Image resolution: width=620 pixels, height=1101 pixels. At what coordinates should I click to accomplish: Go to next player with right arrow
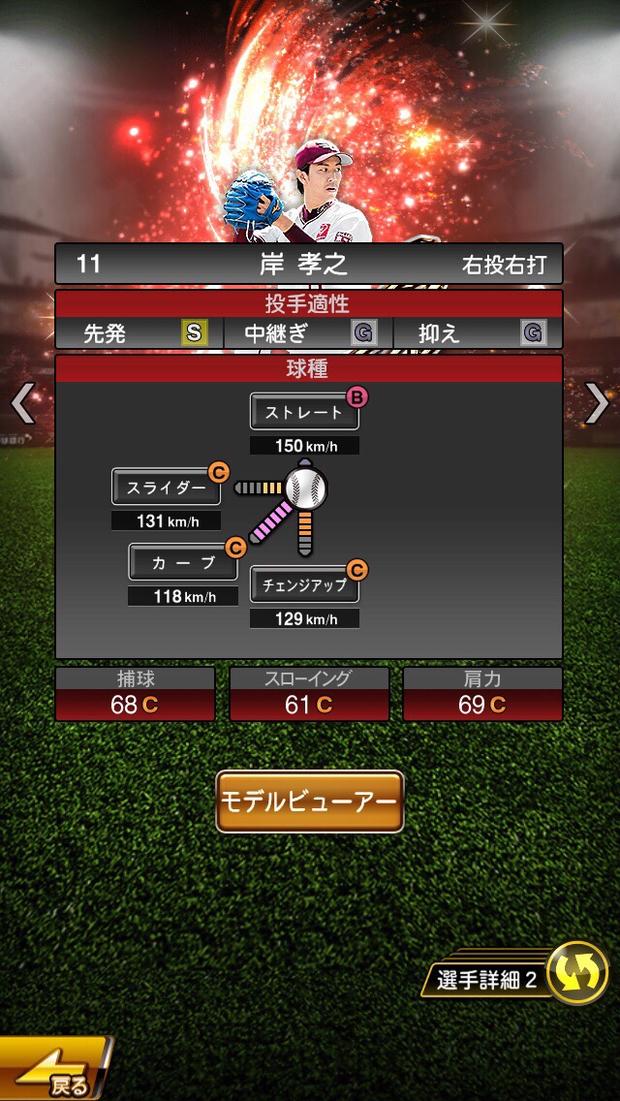pyautogui.click(x=597, y=404)
